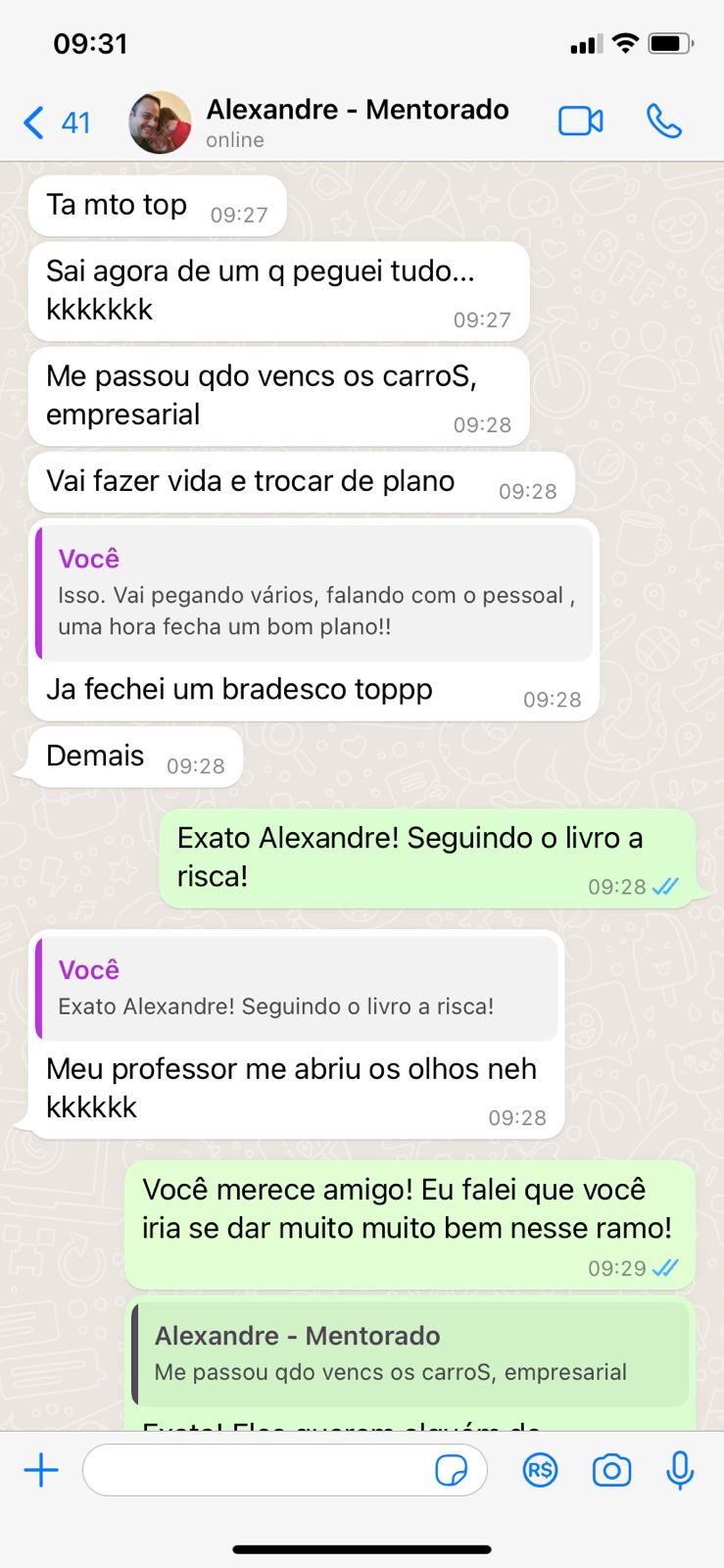Open Alexandre - Mentorado contact info

[357, 122]
